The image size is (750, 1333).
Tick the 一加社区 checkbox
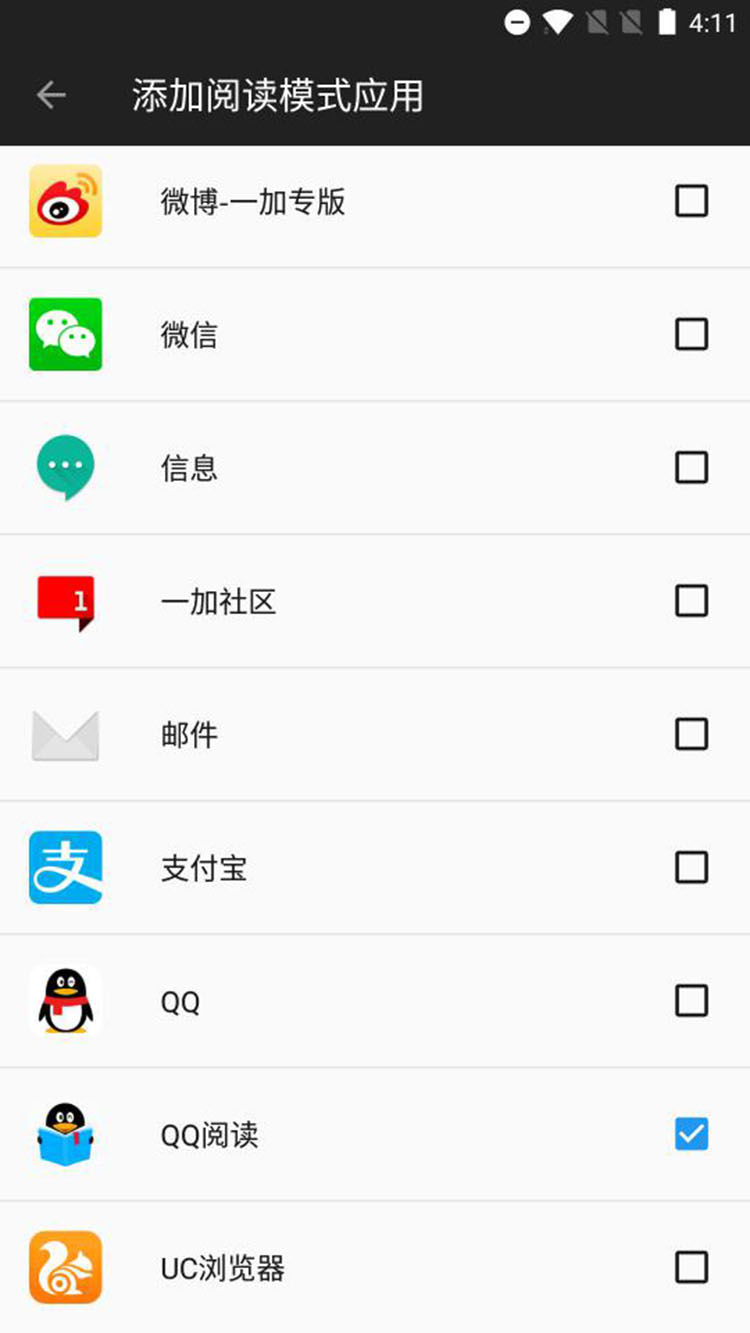[692, 601]
